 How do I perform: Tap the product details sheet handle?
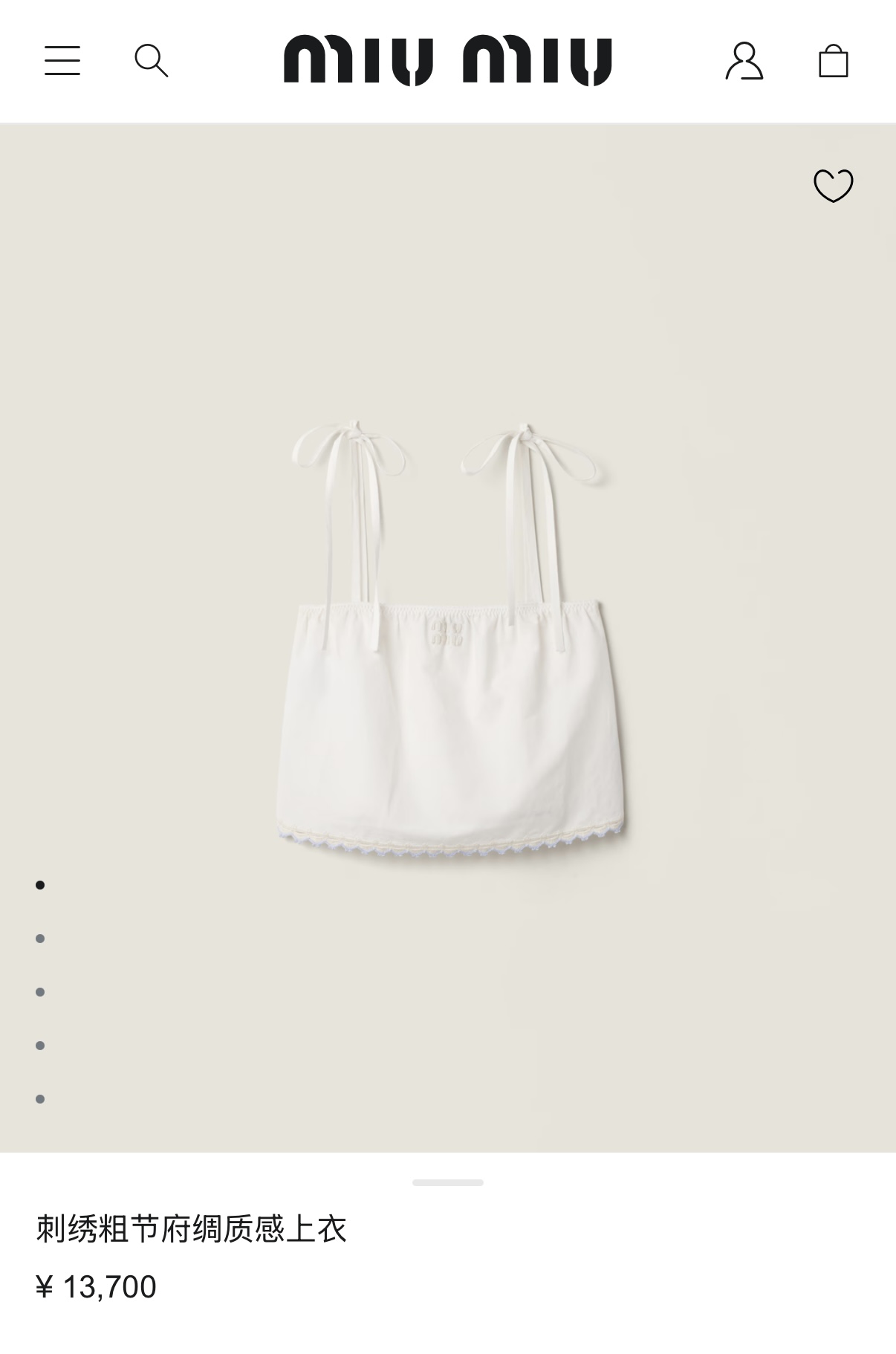[x=448, y=1182]
